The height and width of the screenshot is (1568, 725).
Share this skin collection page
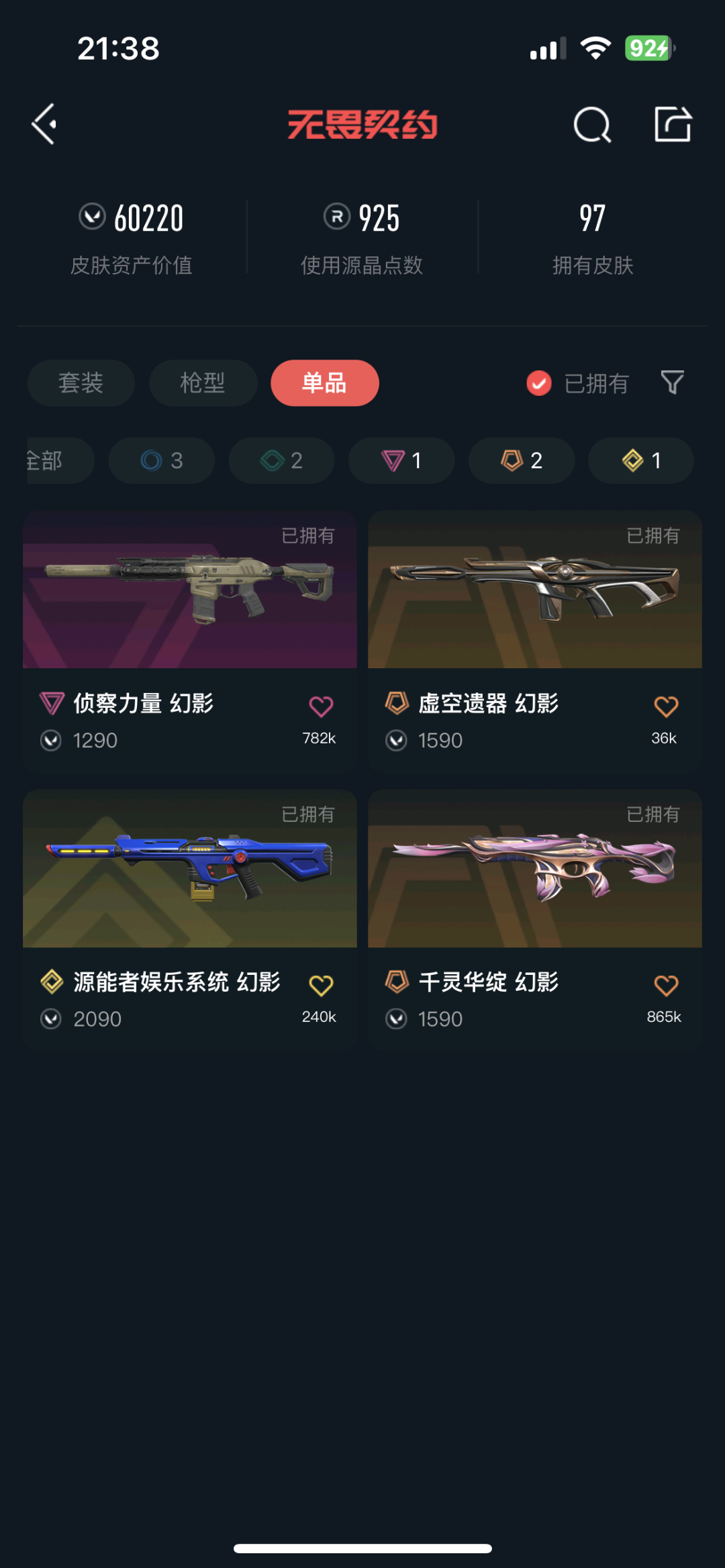pos(673,124)
